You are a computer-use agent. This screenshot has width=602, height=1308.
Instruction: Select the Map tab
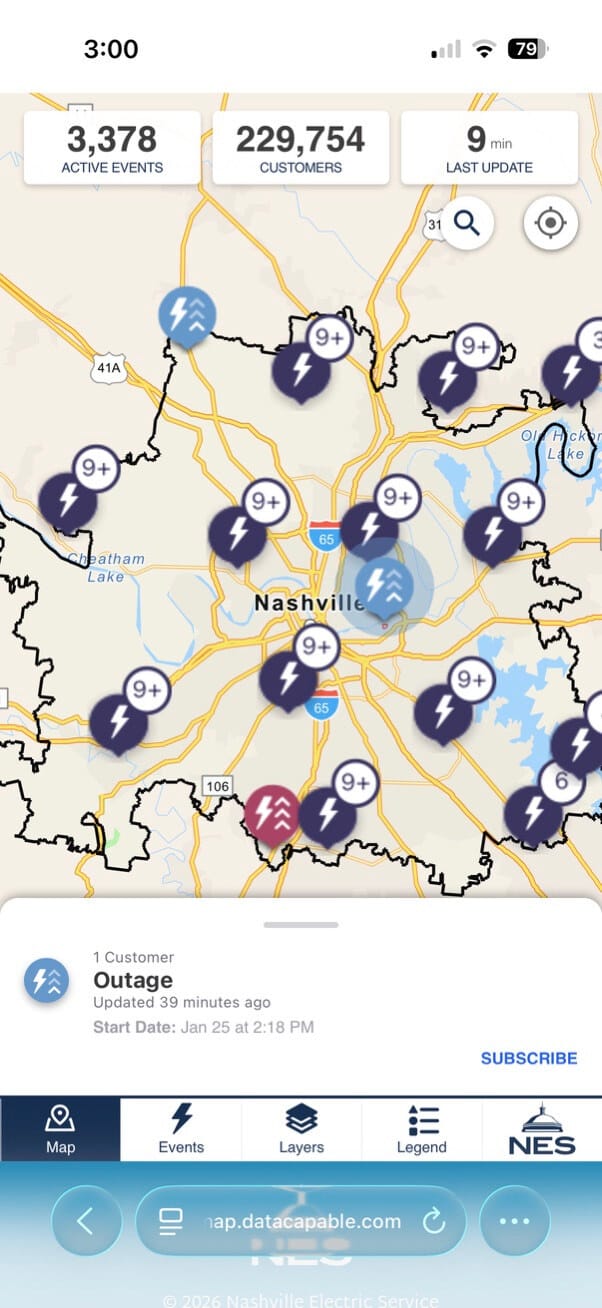point(60,1128)
